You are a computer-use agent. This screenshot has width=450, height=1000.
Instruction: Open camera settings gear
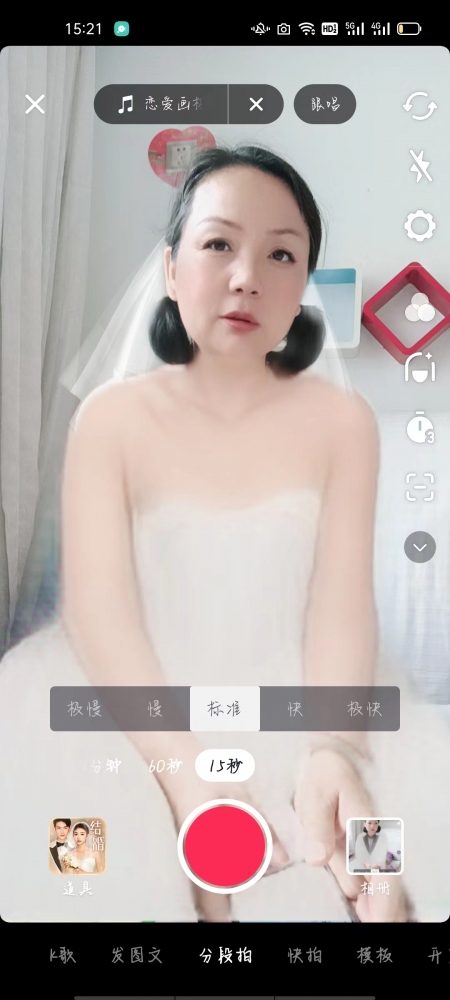click(x=420, y=226)
